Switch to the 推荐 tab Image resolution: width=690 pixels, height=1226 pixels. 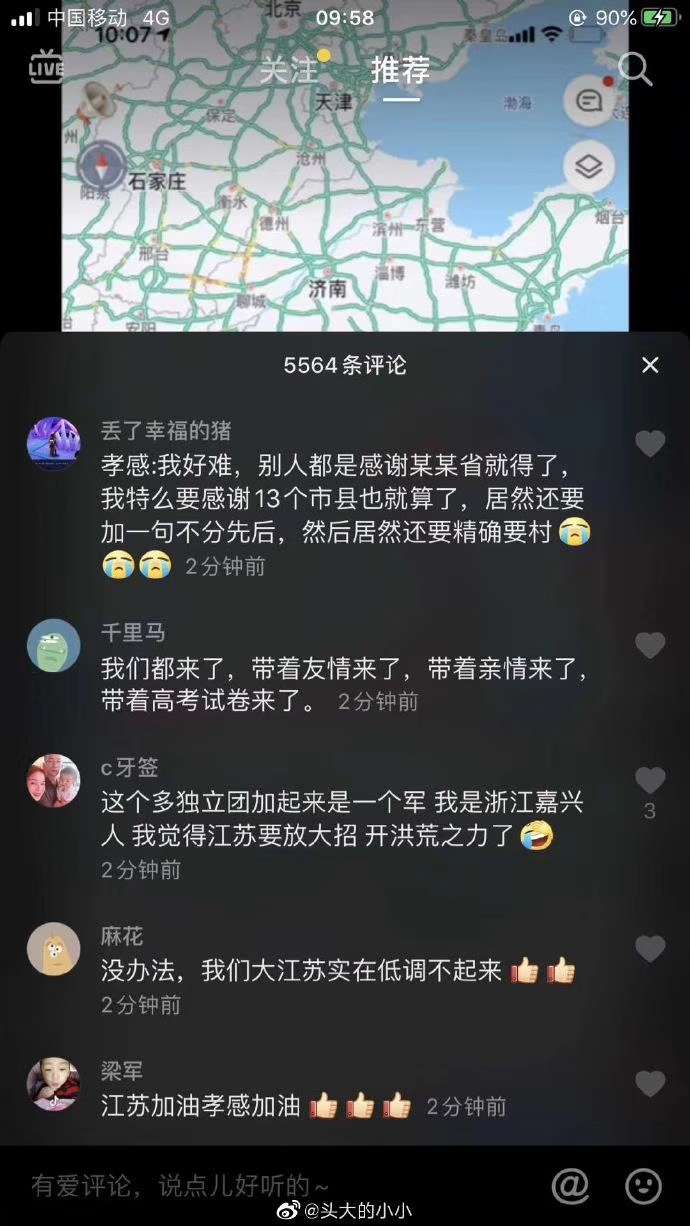(401, 70)
